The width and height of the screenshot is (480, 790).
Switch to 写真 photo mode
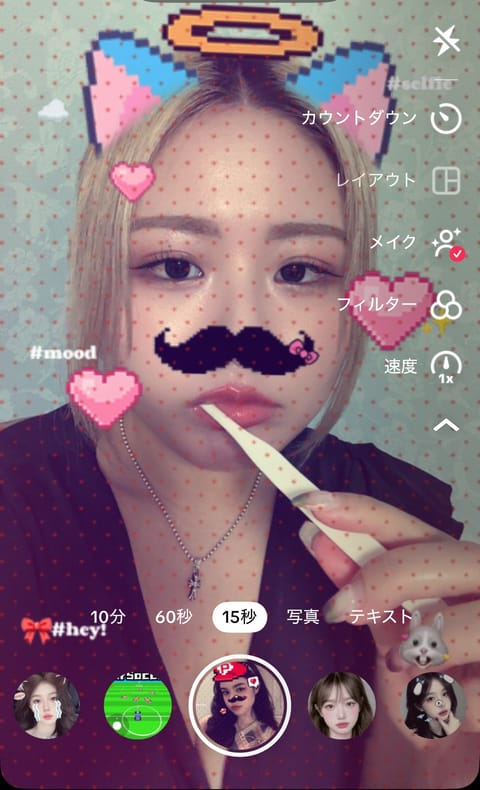click(303, 616)
